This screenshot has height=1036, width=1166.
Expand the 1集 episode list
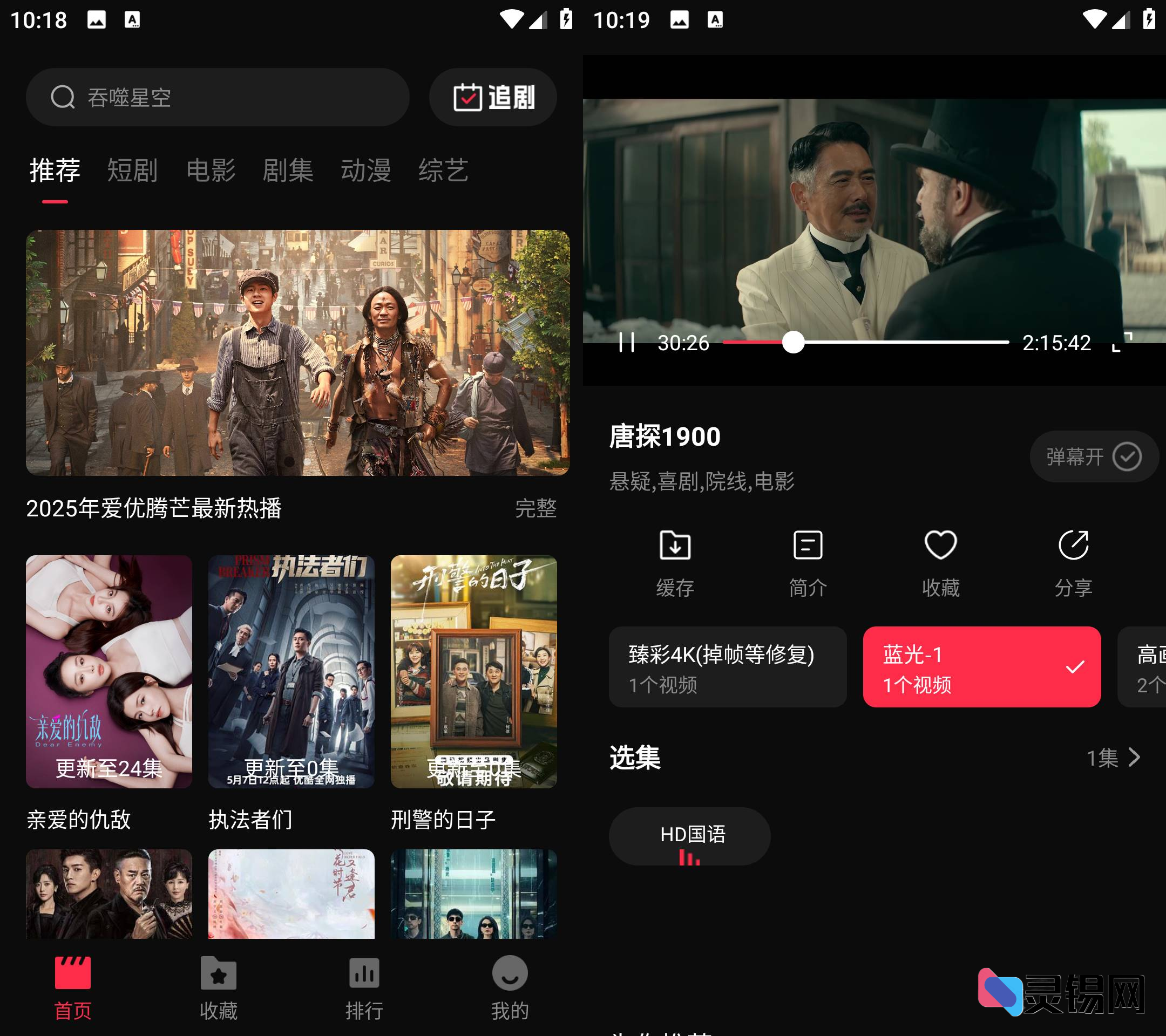point(1113,758)
